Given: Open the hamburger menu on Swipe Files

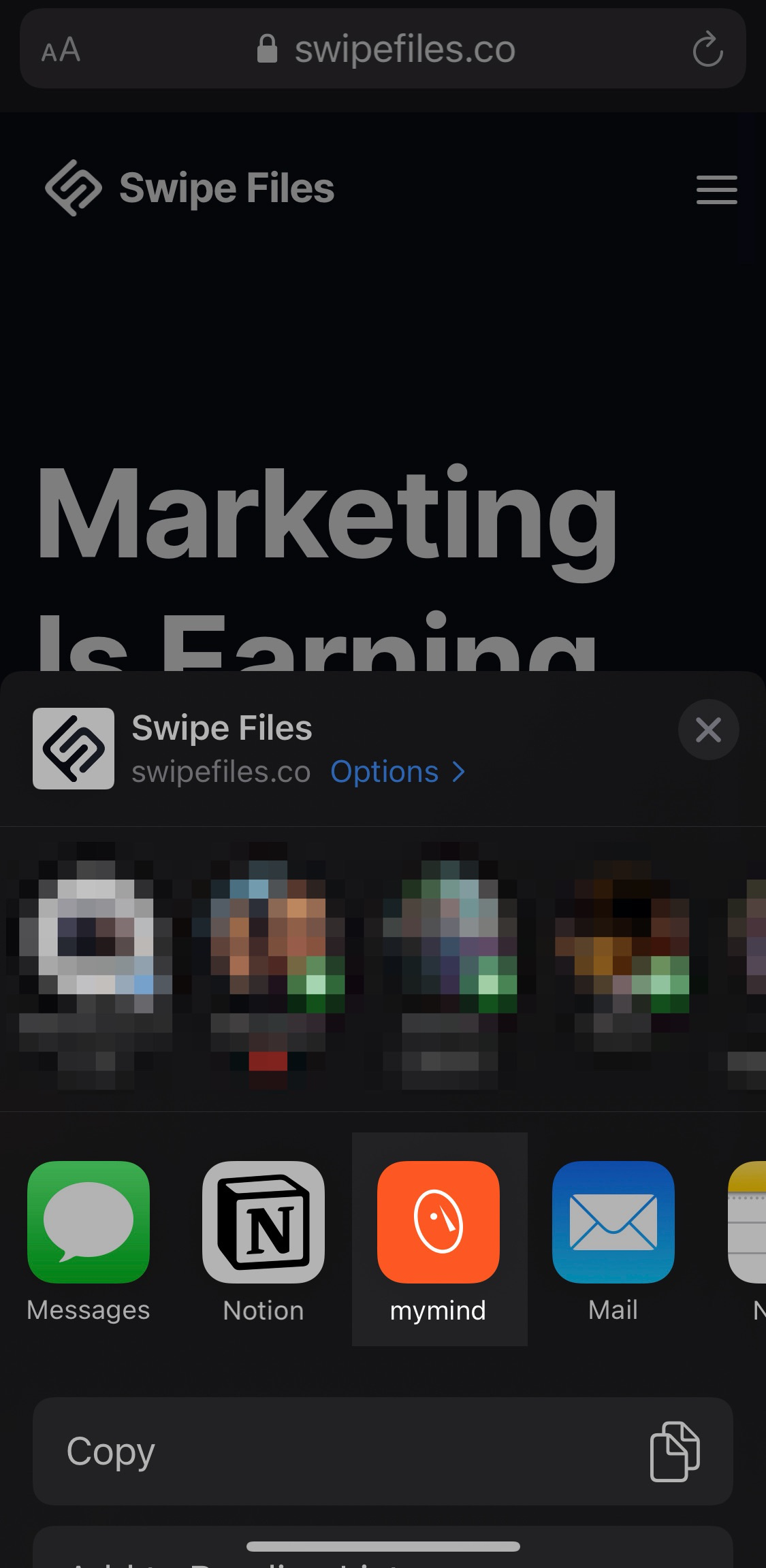Looking at the screenshot, I should (716, 189).
